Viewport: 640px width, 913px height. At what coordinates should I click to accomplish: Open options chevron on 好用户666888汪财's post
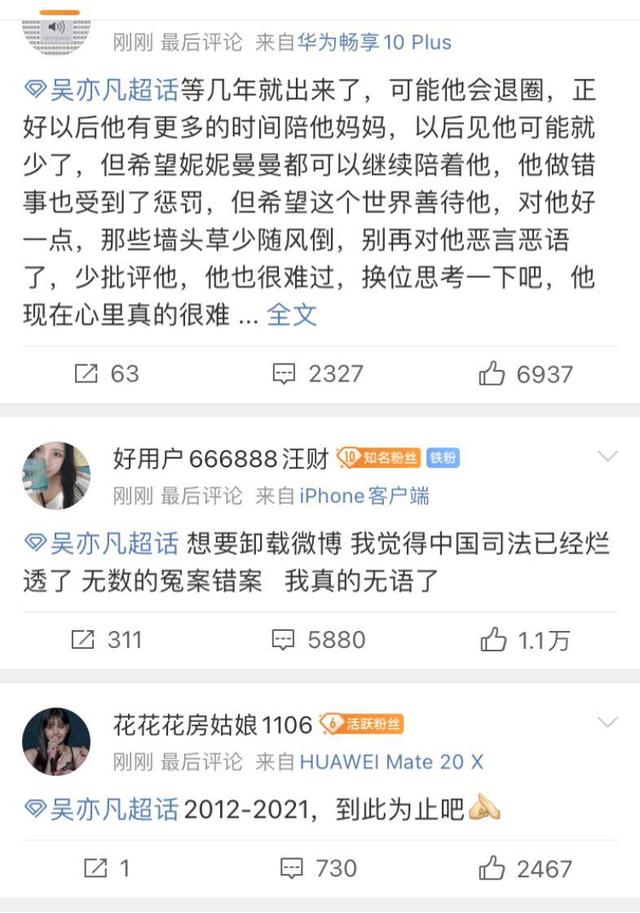click(x=607, y=457)
